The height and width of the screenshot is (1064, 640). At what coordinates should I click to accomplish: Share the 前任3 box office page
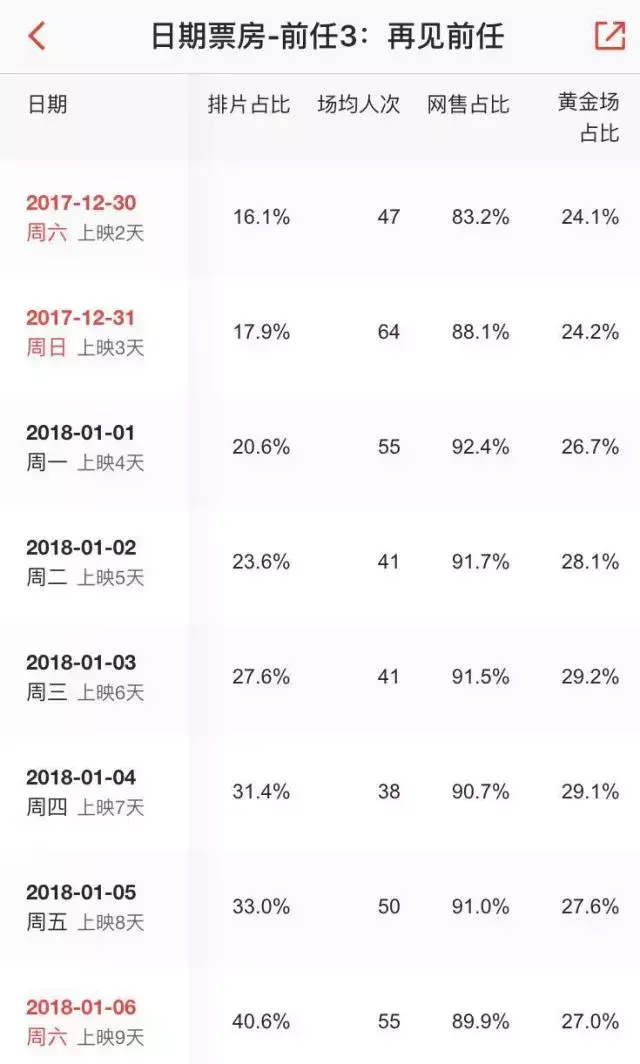(x=609, y=35)
